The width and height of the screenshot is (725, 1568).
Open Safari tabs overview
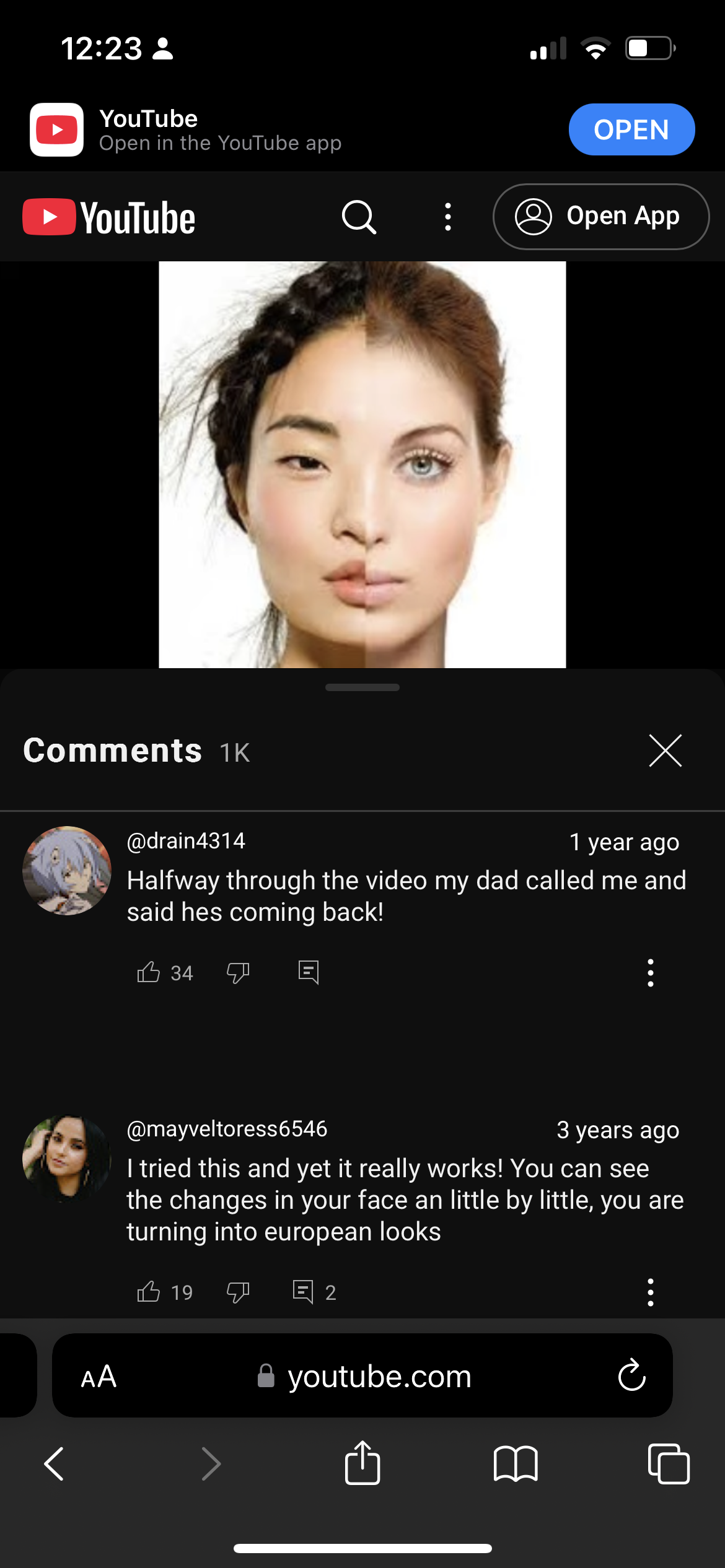tap(668, 1464)
